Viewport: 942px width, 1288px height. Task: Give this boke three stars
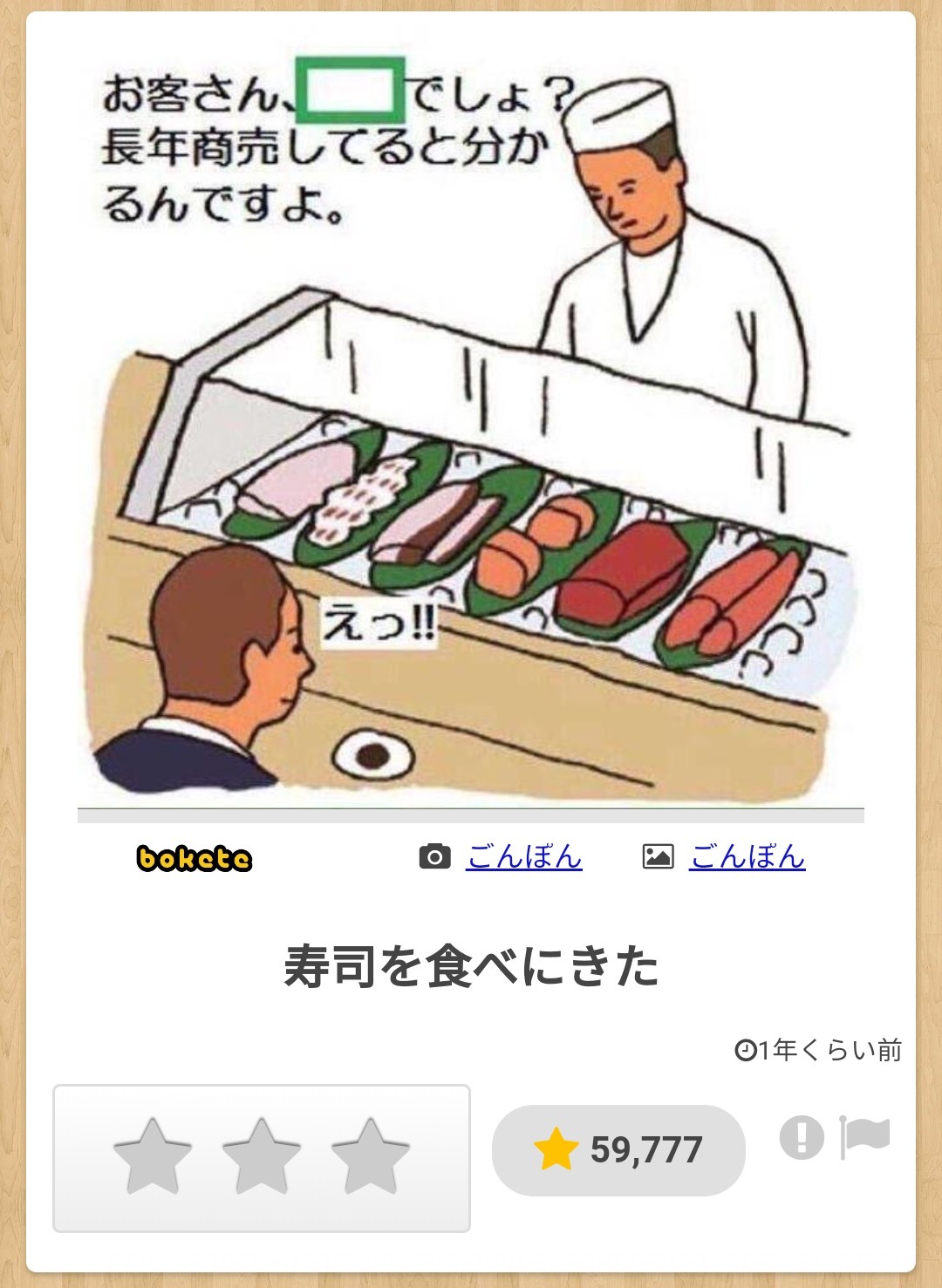coord(371,1156)
